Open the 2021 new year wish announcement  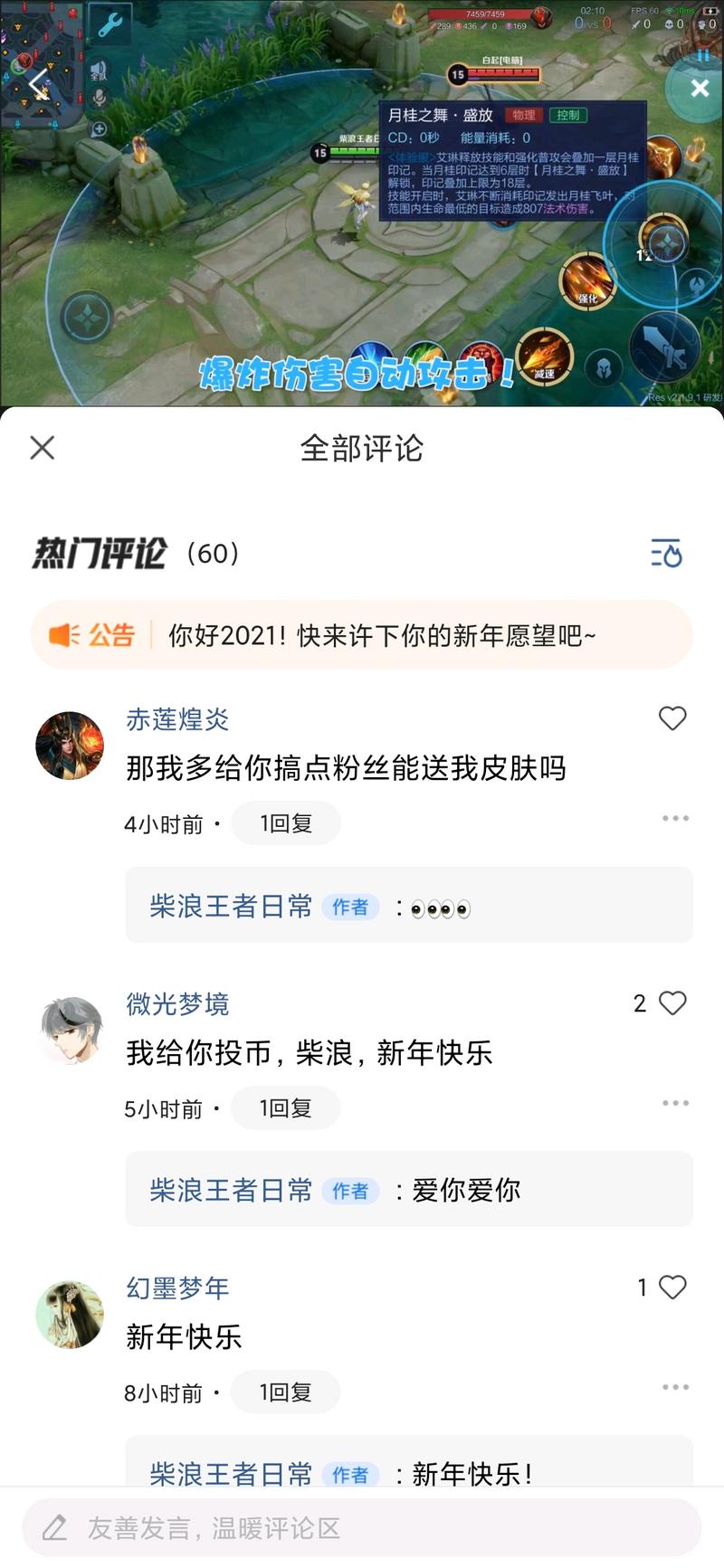click(x=362, y=635)
